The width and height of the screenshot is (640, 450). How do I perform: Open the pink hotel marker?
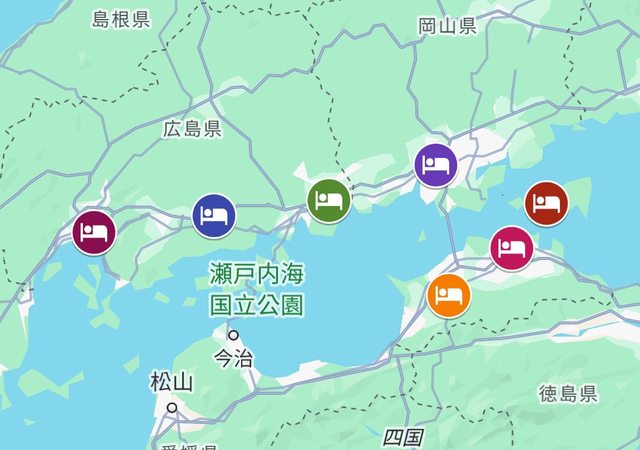(x=511, y=247)
